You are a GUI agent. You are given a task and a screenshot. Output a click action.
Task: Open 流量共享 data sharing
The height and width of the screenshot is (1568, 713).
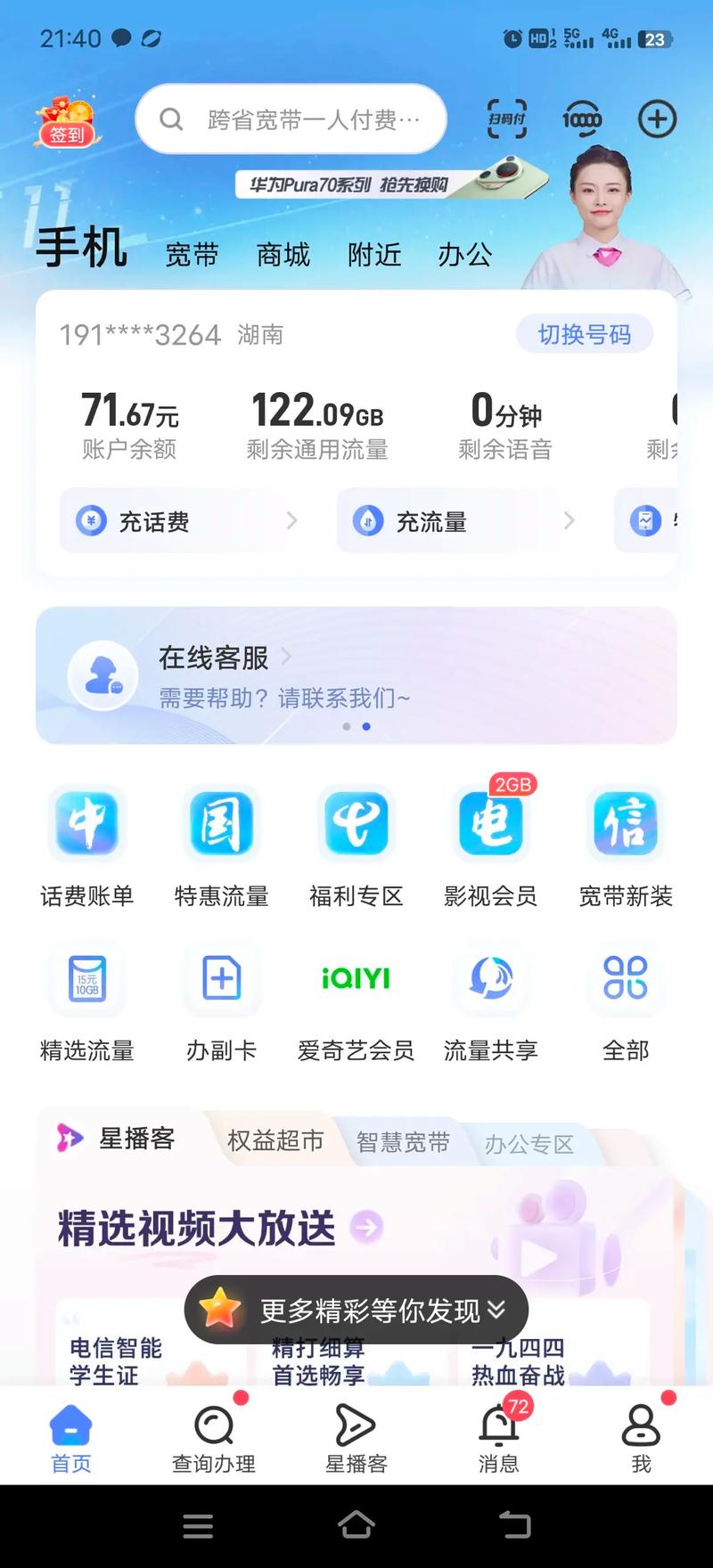pos(490,998)
